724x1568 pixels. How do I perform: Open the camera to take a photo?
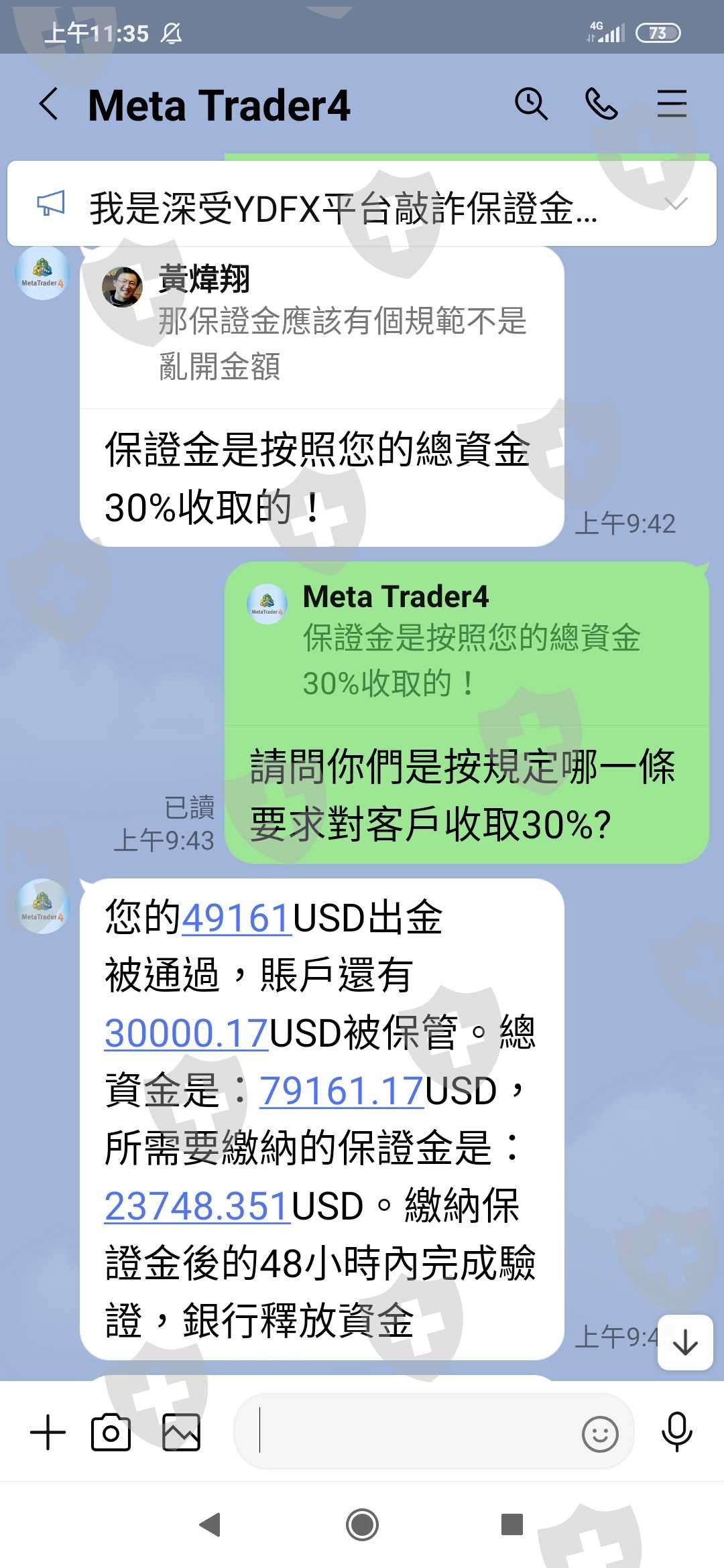[111, 1433]
